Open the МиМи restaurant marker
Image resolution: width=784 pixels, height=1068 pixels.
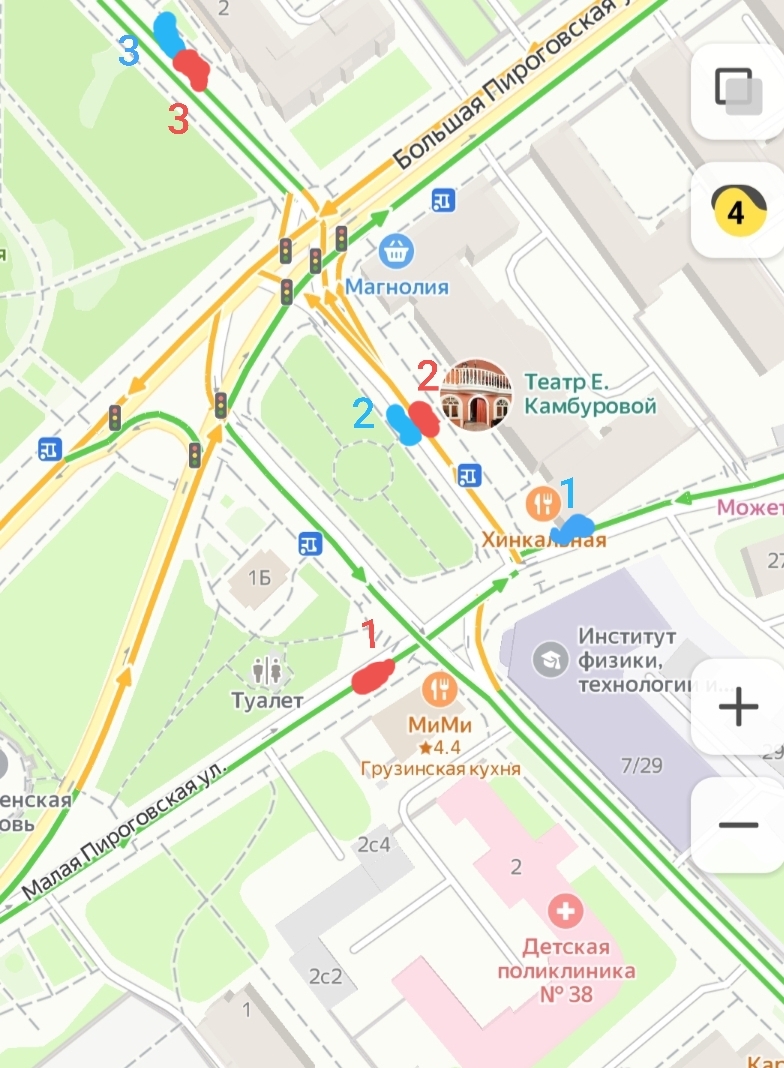[x=439, y=689]
